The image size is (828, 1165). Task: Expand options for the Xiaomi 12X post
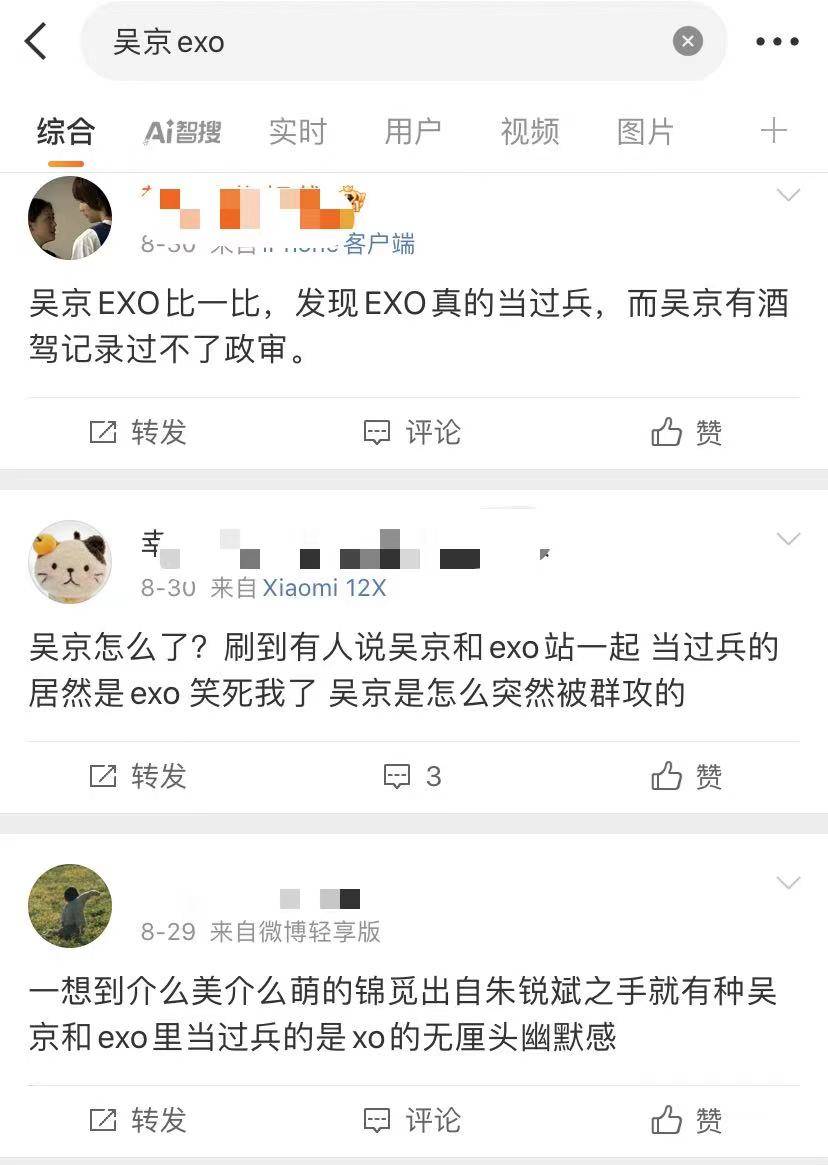(x=788, y=540)
